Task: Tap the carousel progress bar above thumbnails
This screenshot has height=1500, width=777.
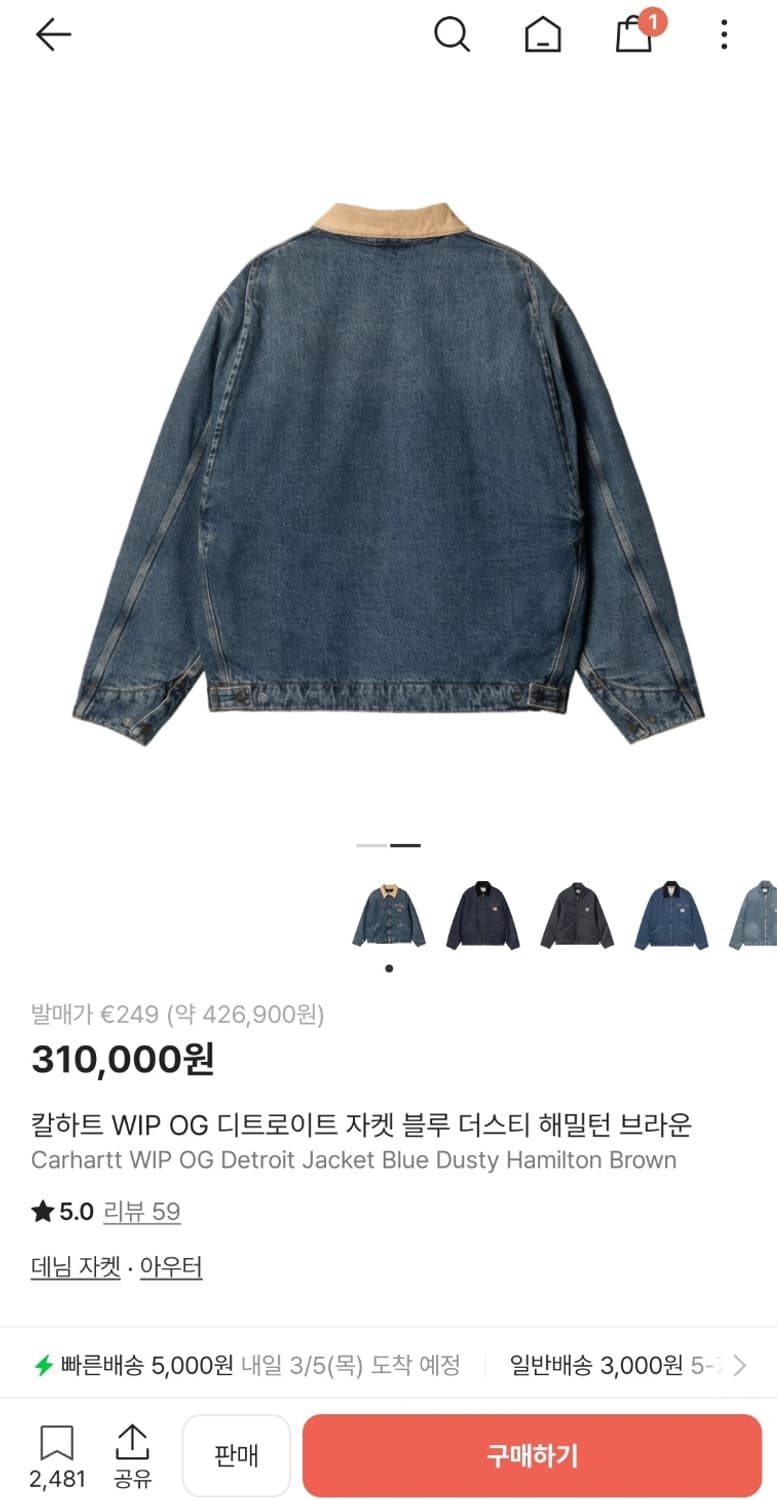Action: [389, 845]
